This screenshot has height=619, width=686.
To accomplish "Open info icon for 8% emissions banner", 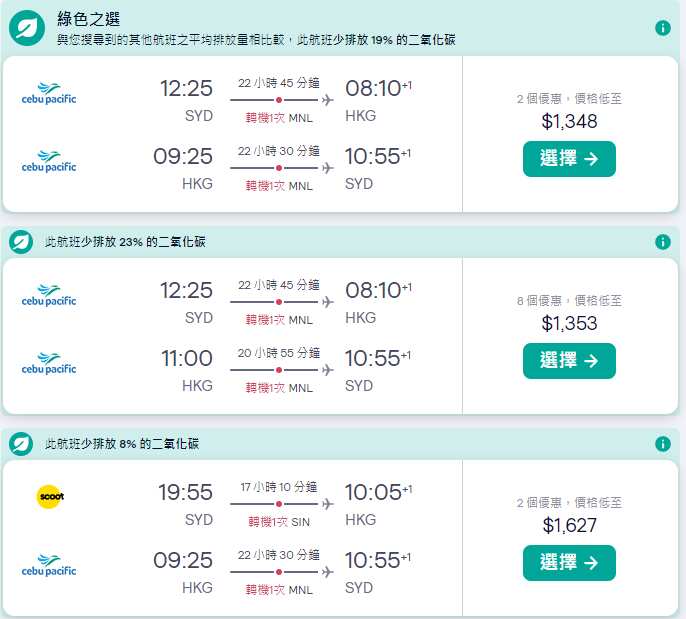I will [662, 444].
